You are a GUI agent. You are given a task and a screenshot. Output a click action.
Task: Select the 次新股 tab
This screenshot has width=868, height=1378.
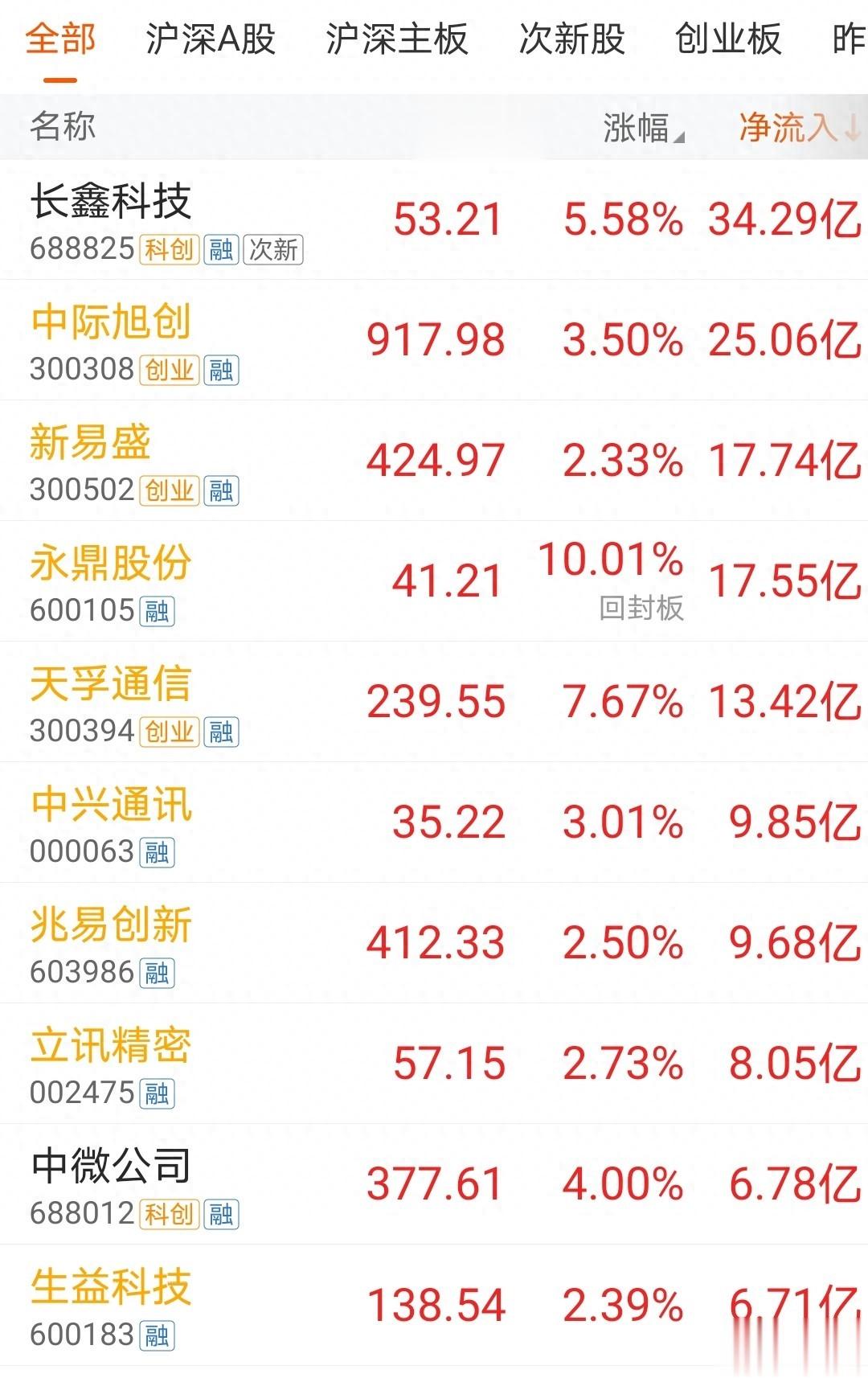[x=572, y=39]
